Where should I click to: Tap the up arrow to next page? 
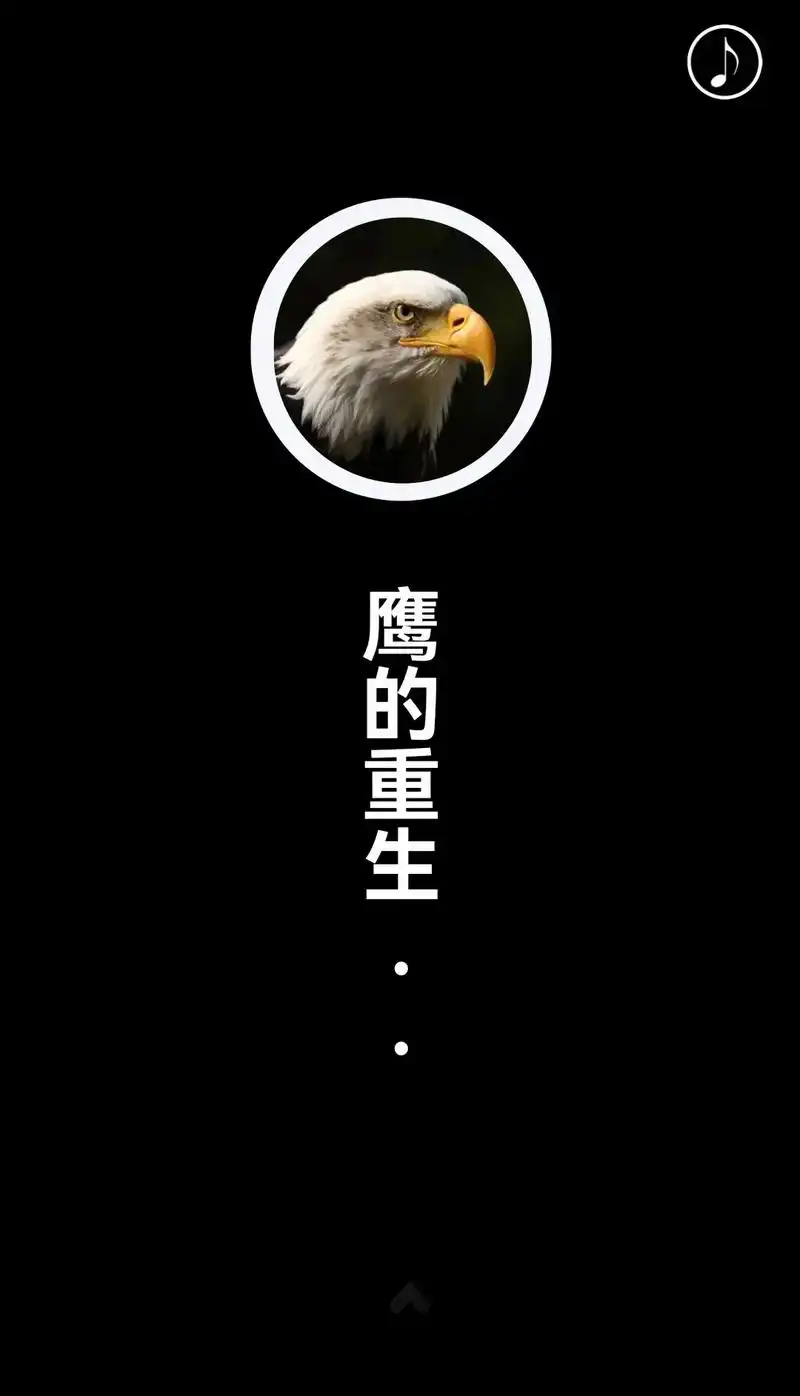(410, 1297)
